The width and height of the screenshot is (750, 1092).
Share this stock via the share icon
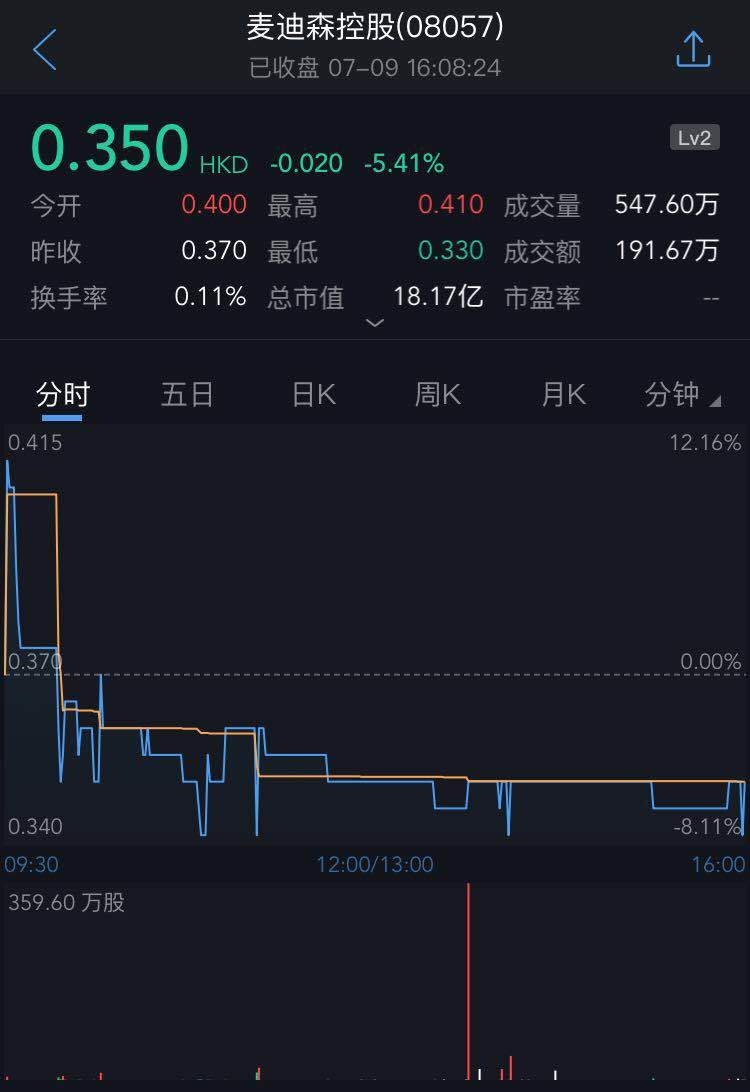coord(693,49)
